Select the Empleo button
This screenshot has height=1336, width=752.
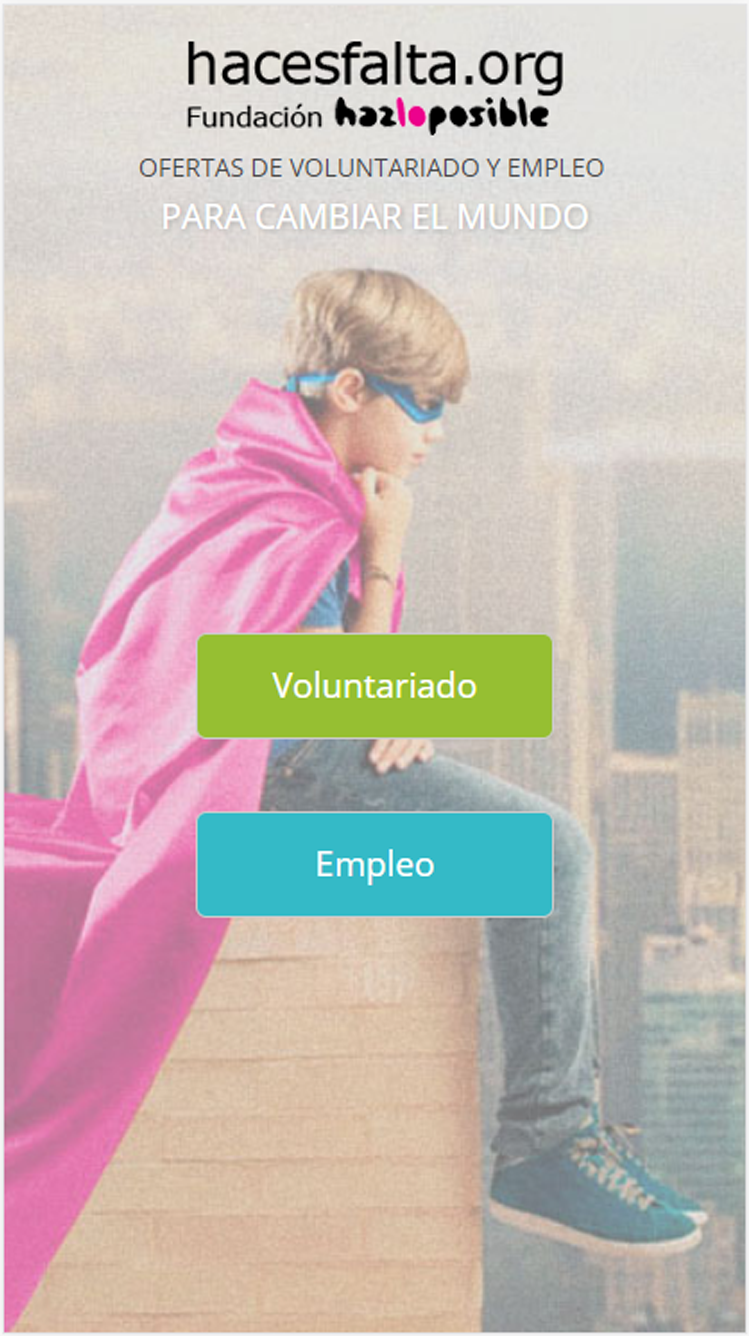pos(375,864)
